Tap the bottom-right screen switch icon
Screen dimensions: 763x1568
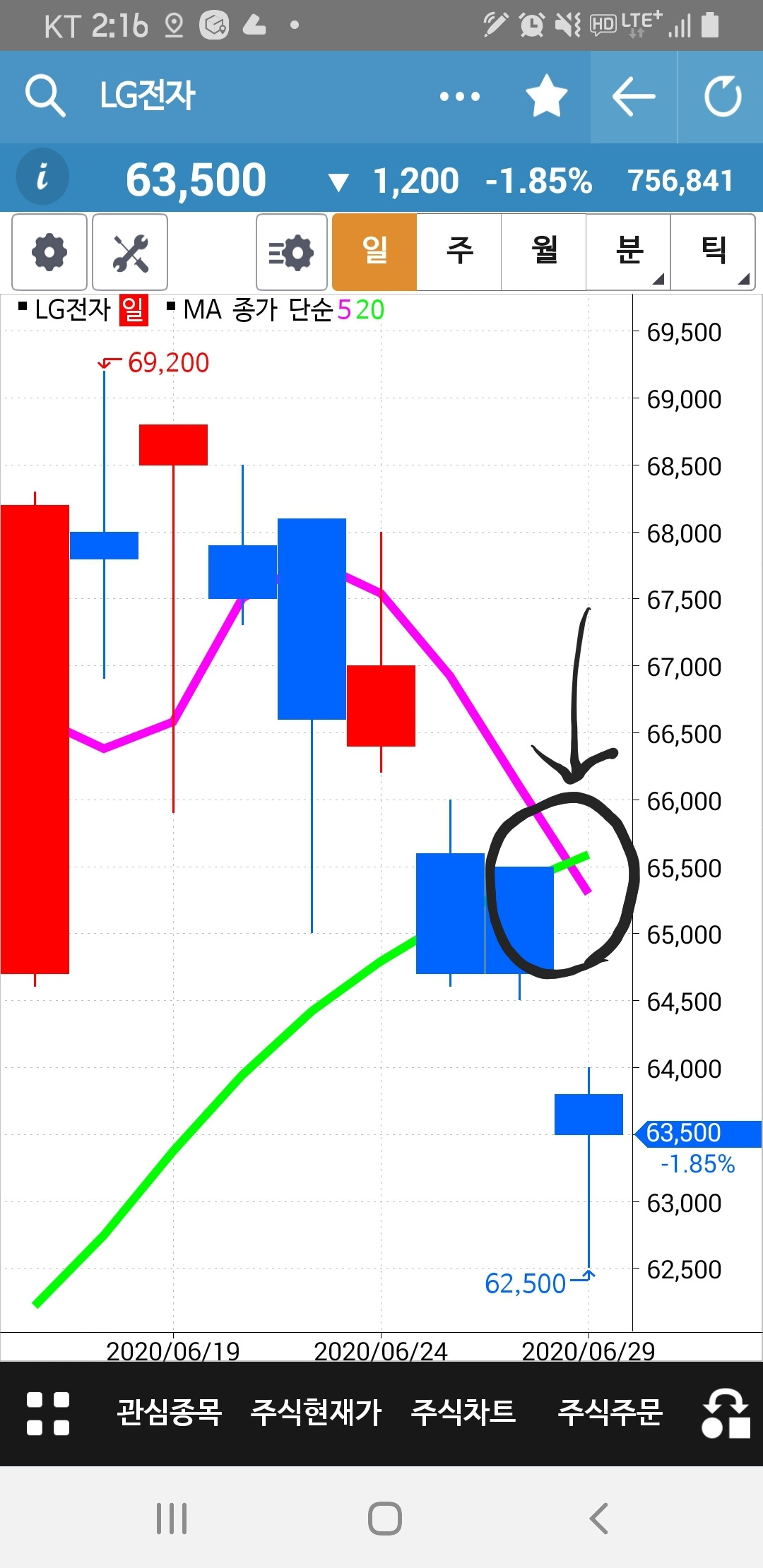(x=726, y=1413)
